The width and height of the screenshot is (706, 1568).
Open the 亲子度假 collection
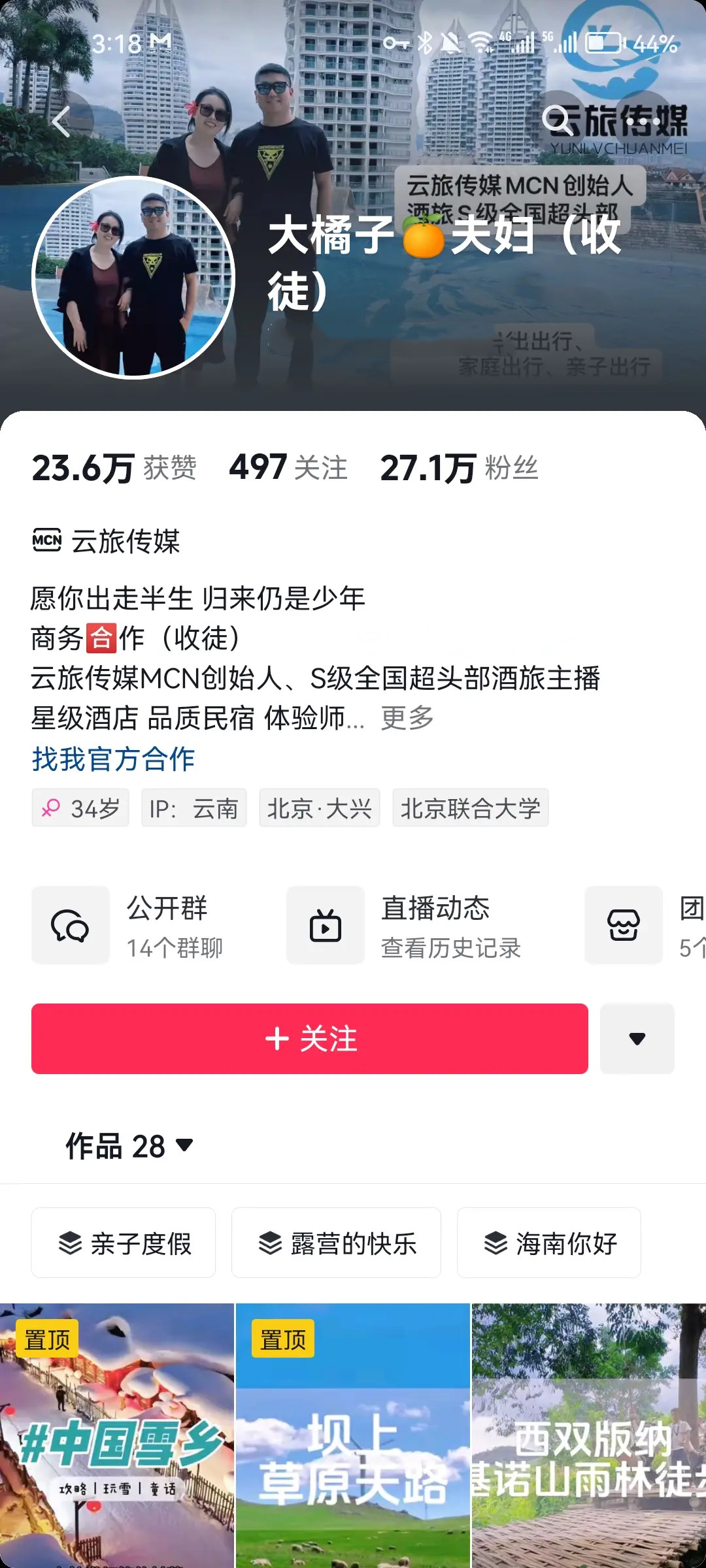coord(124,1243)
